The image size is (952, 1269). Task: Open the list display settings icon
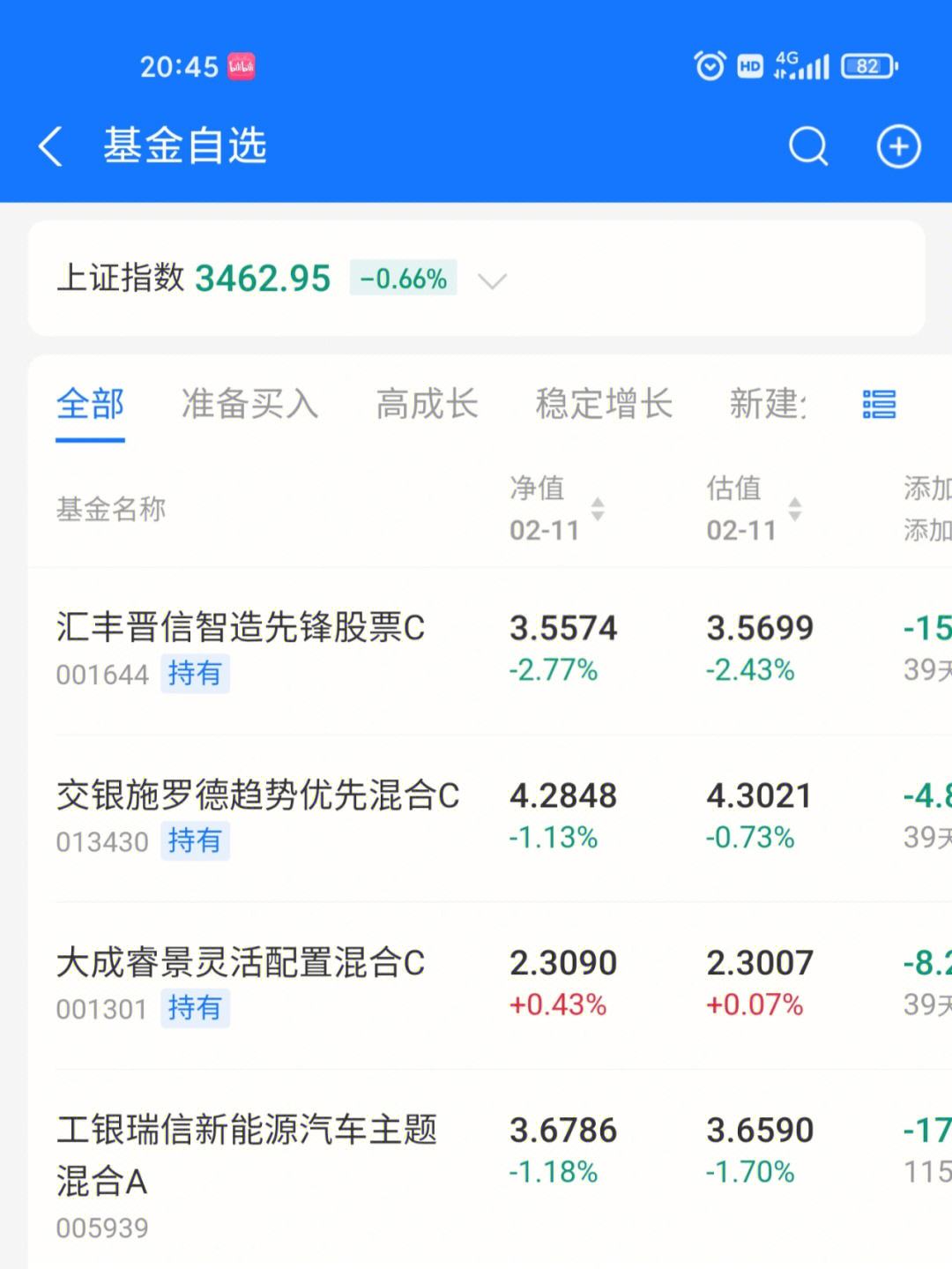click(x=879, y=405)
